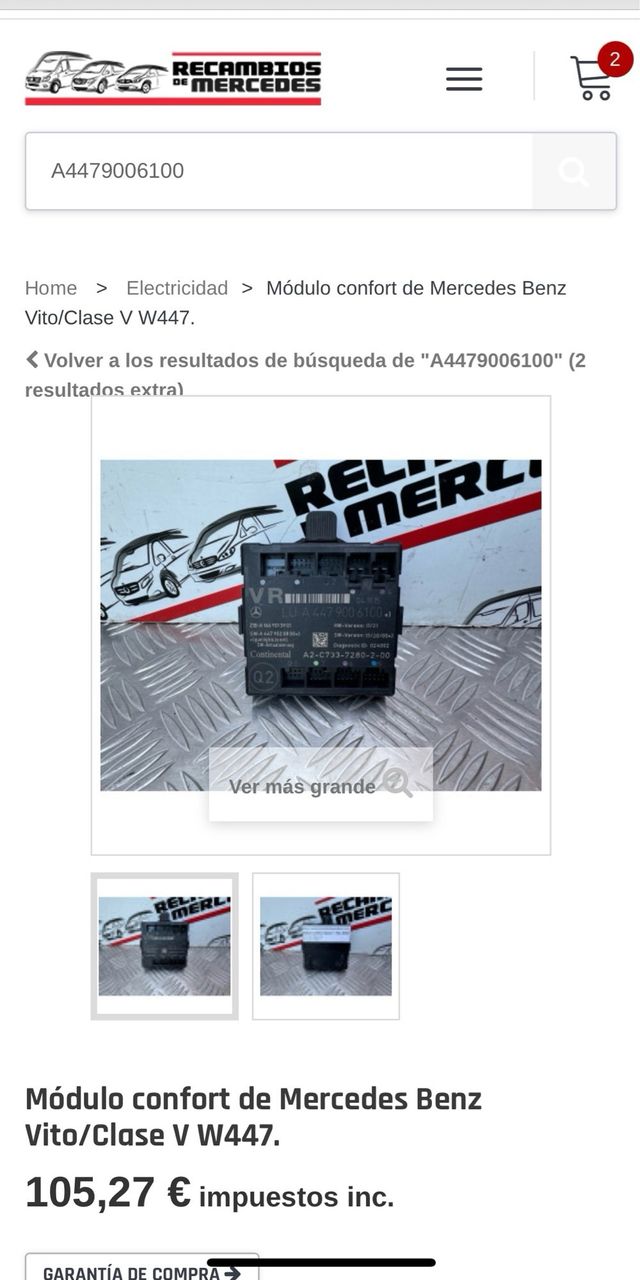
Task: Tap the Recambios de Mercedes logo
Action: [173, 78]
